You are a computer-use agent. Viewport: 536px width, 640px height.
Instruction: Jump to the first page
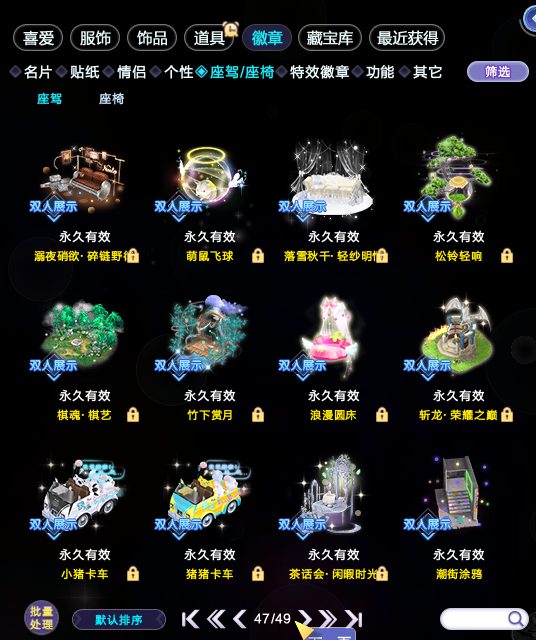190,620
